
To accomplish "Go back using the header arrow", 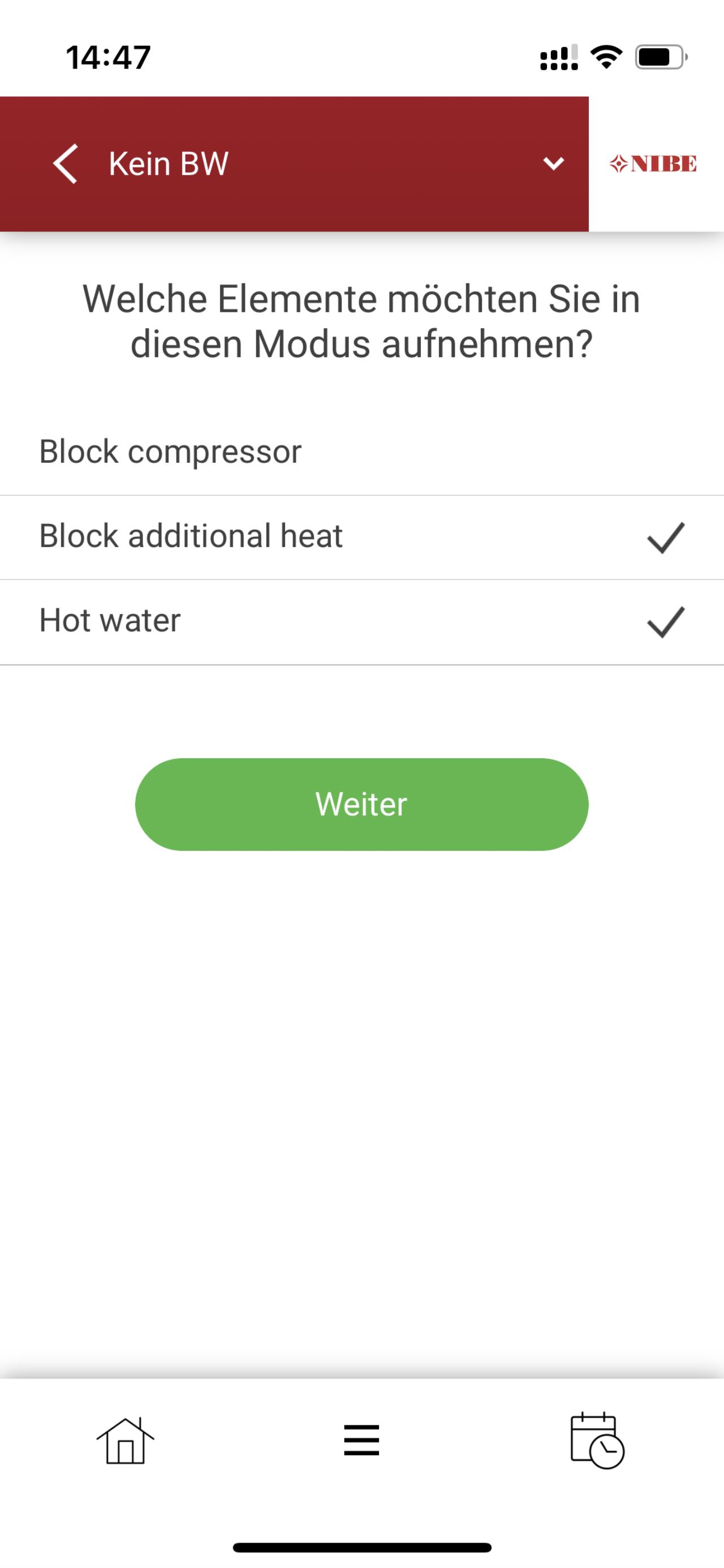I will pos(66,164).
